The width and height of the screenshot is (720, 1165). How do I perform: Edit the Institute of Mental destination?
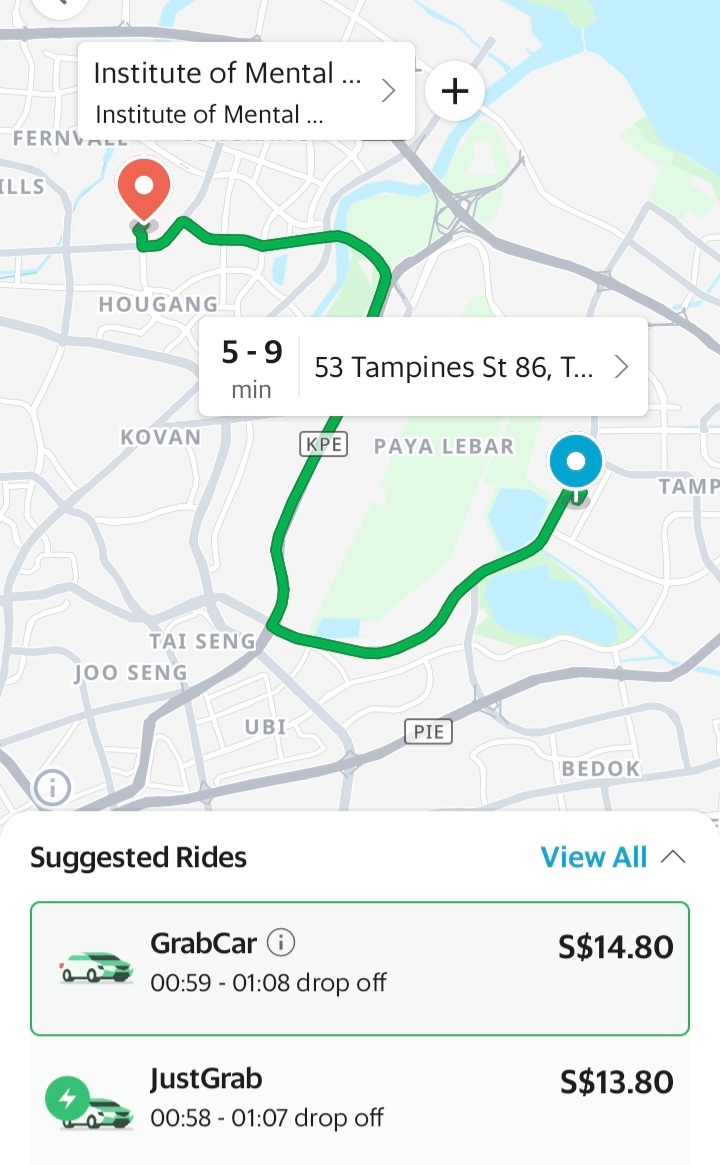[x=245, y=92]
